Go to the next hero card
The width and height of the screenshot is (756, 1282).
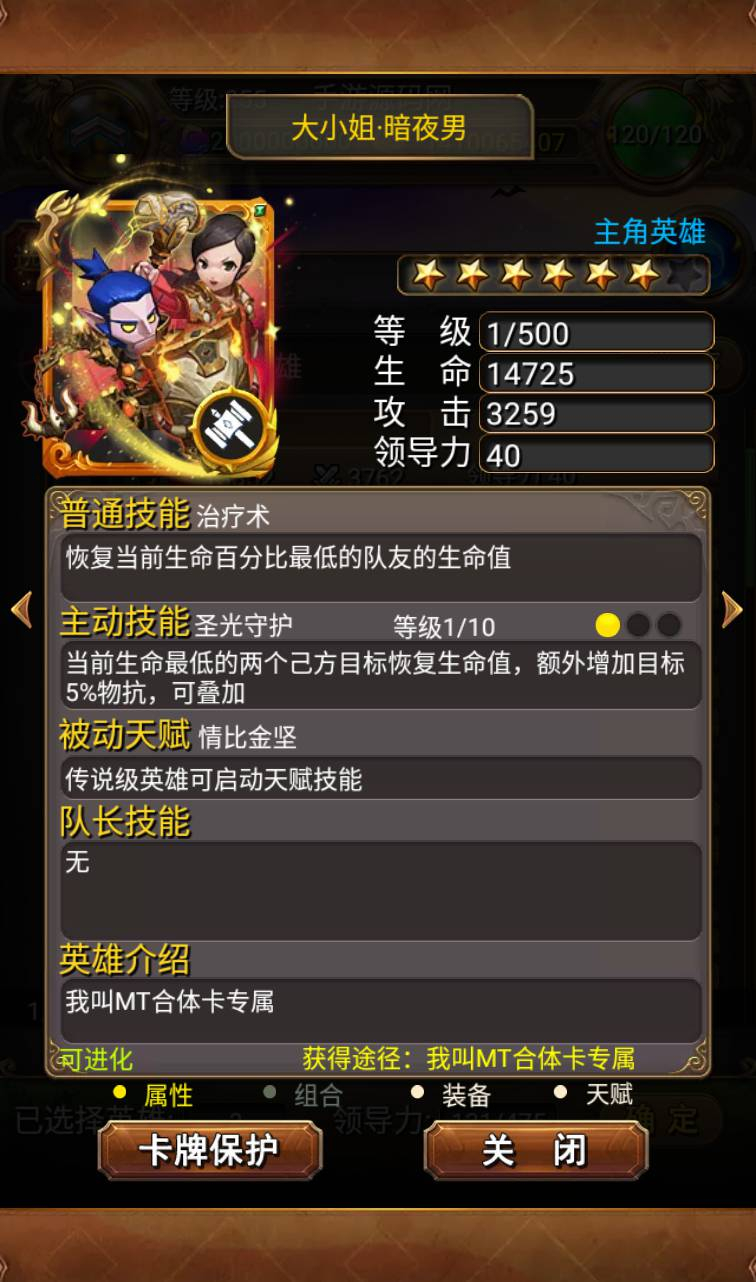[x=732, y=609]
